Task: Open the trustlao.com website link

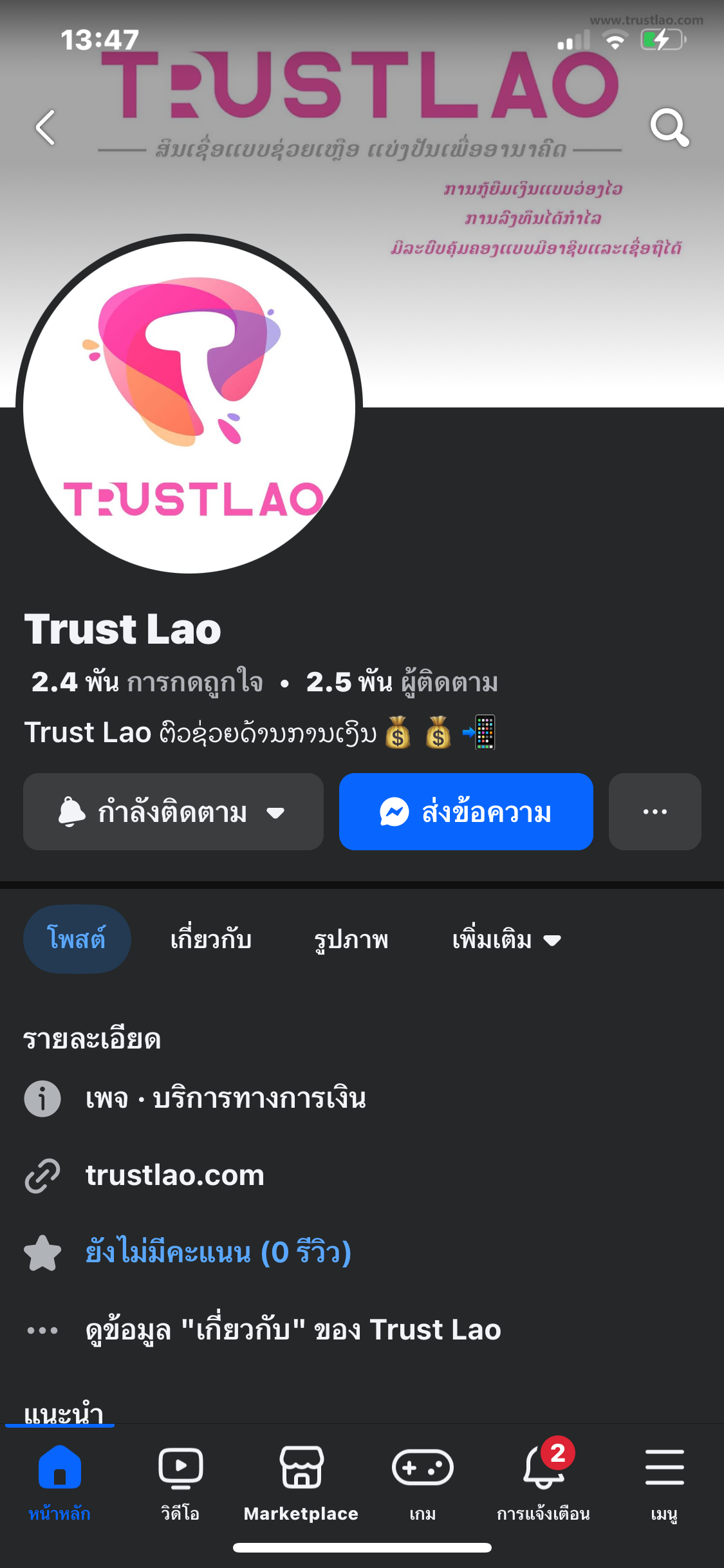Action: (175, 1175)
